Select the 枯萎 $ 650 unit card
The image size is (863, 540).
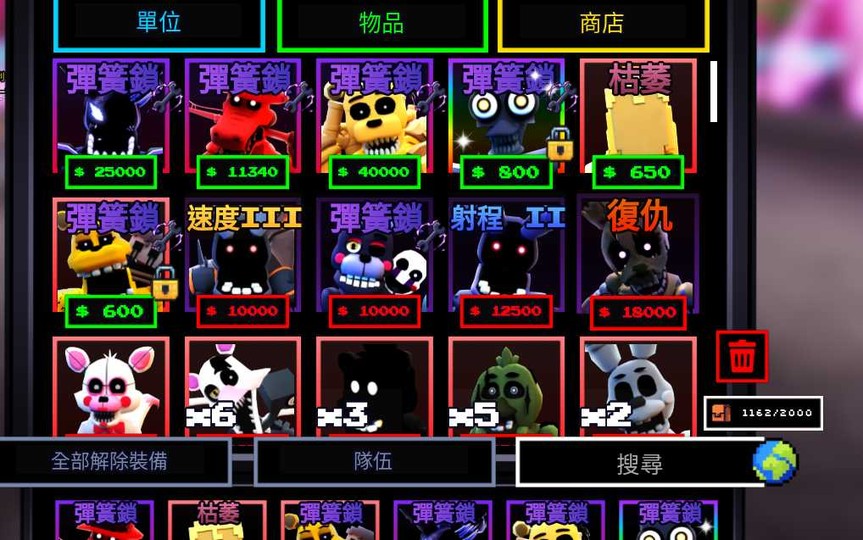click(638, 122)
